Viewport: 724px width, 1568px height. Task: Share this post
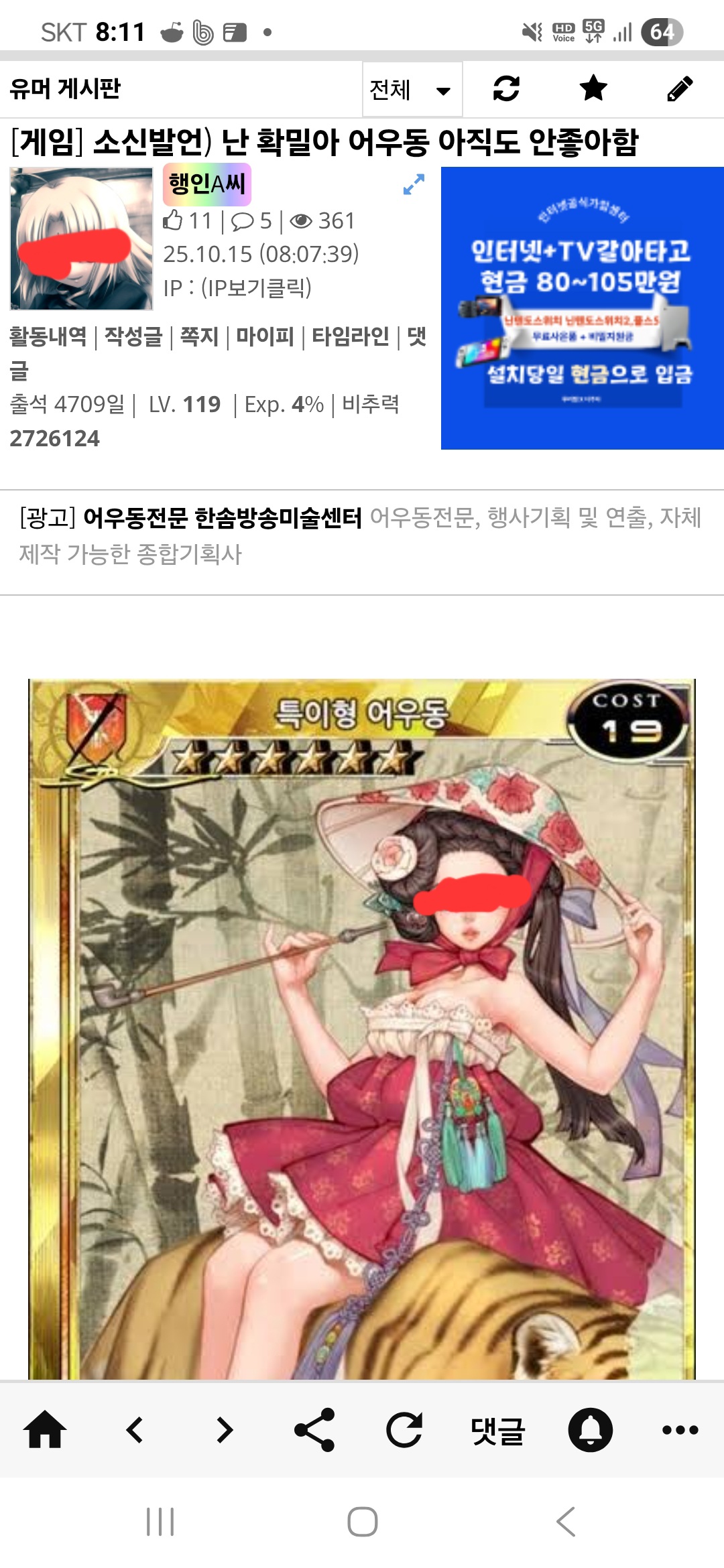(314, 1429)
